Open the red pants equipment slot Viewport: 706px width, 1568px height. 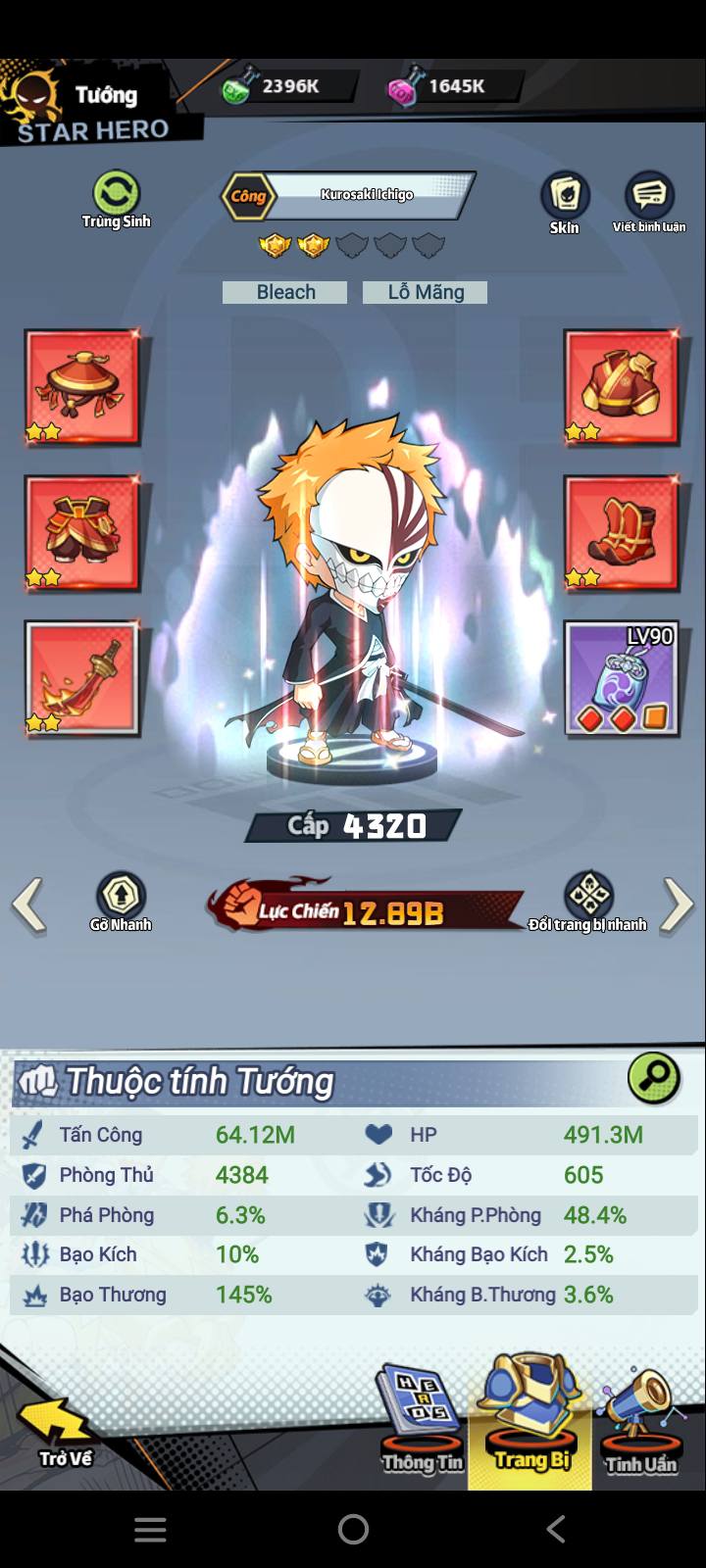pyautogui.click(x=82, y=533)
